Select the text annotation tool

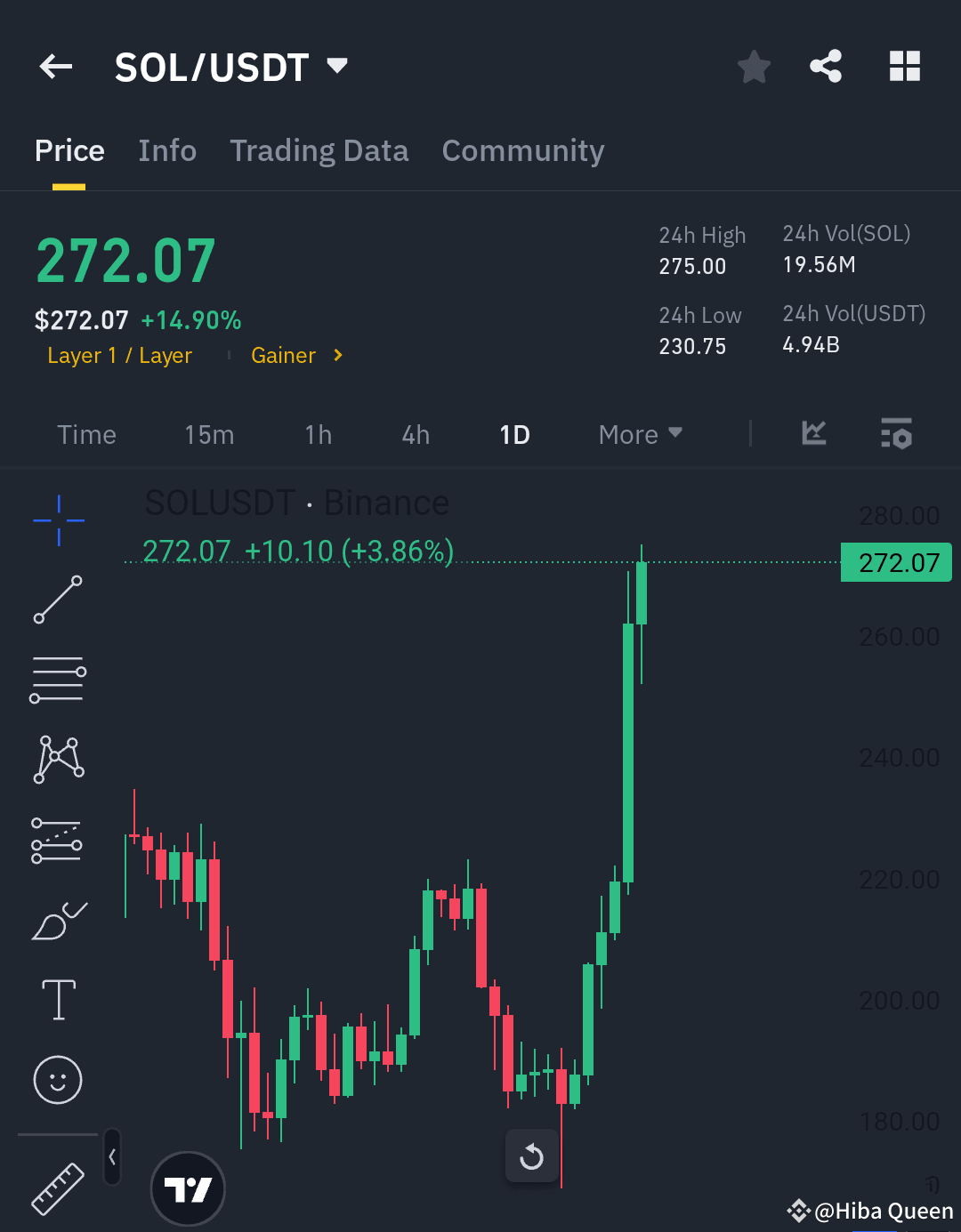point(59,1000)
